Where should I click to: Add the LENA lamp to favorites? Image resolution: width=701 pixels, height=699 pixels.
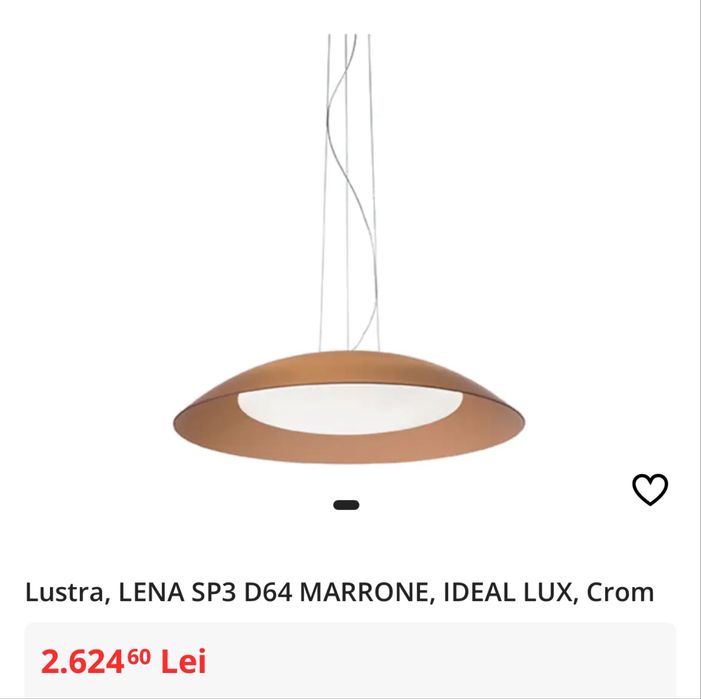(650, 489)
